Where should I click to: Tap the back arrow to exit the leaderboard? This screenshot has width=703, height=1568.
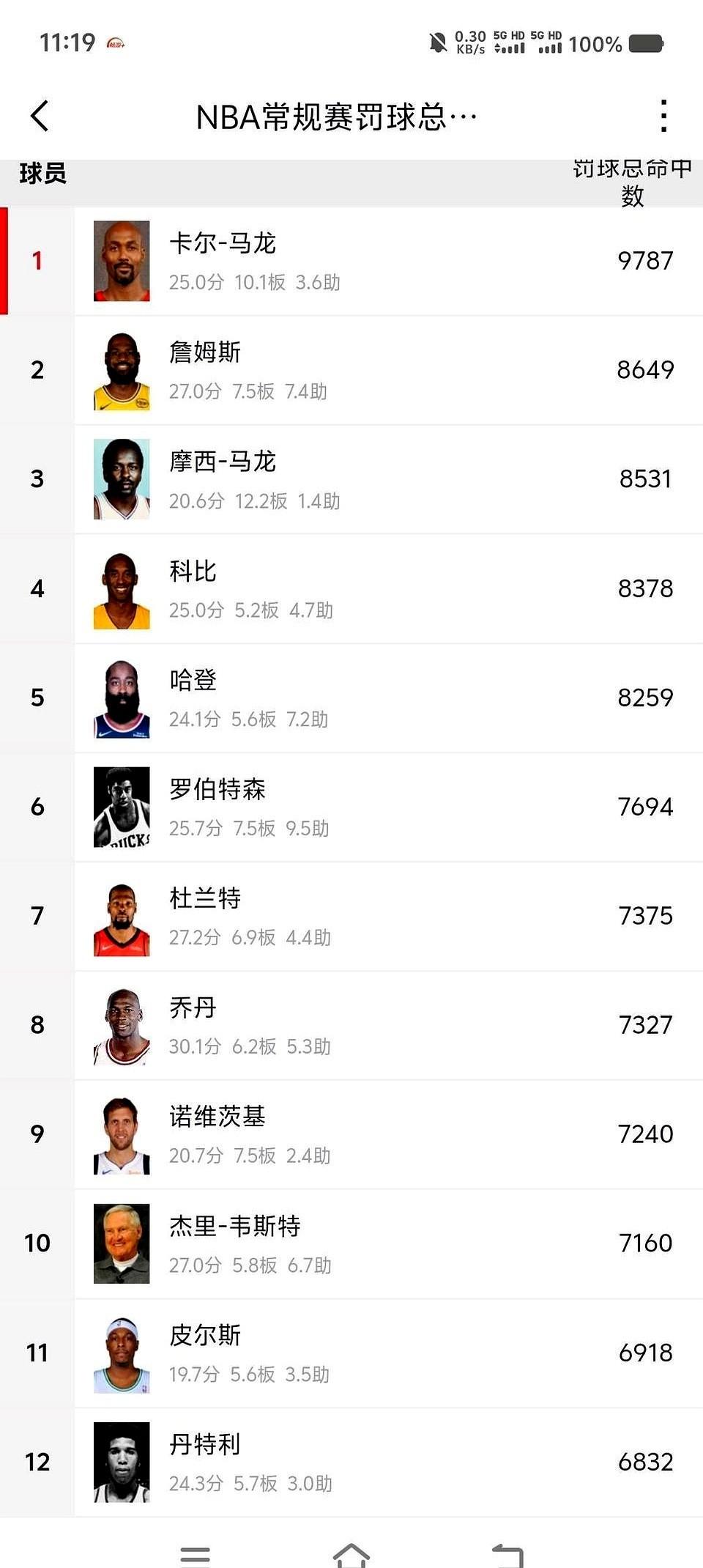point(40,114)
